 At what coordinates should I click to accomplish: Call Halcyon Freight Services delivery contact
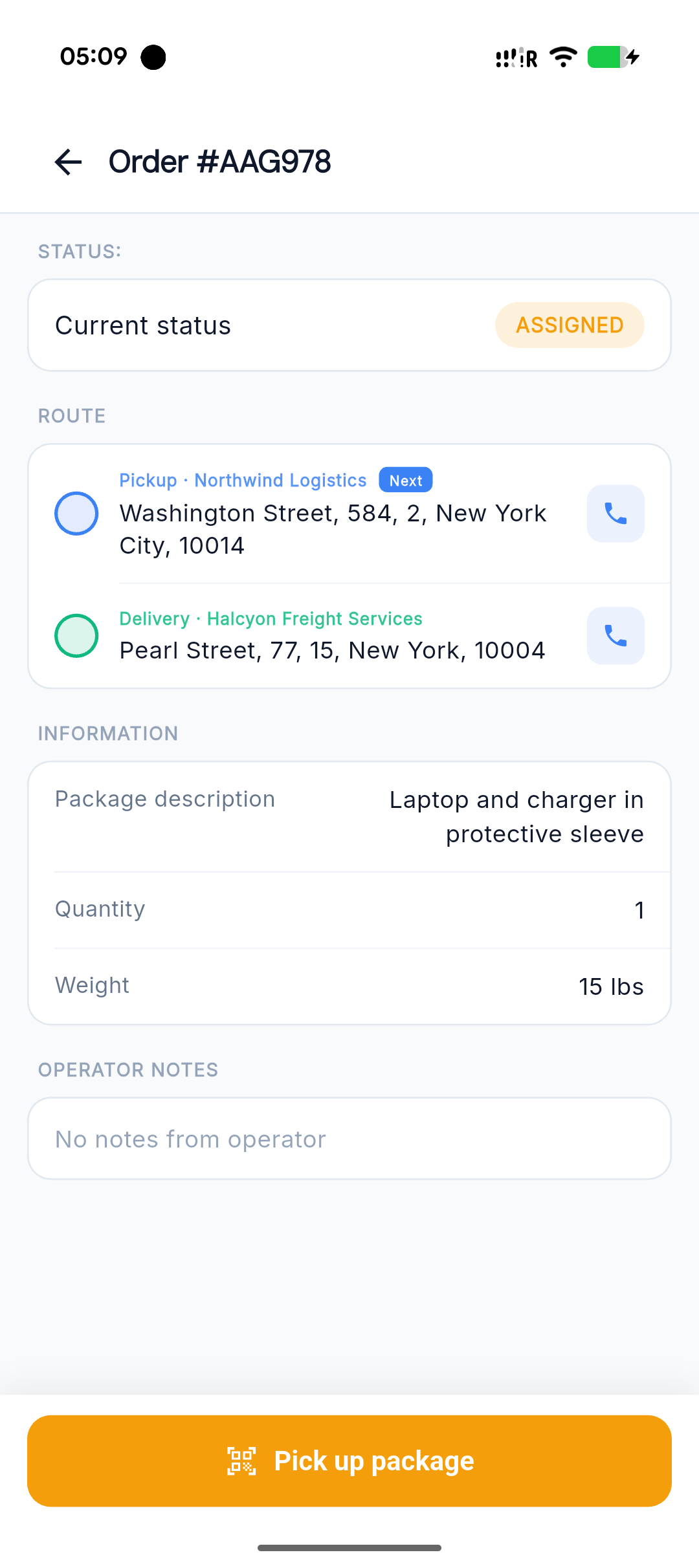click(616, 636)
